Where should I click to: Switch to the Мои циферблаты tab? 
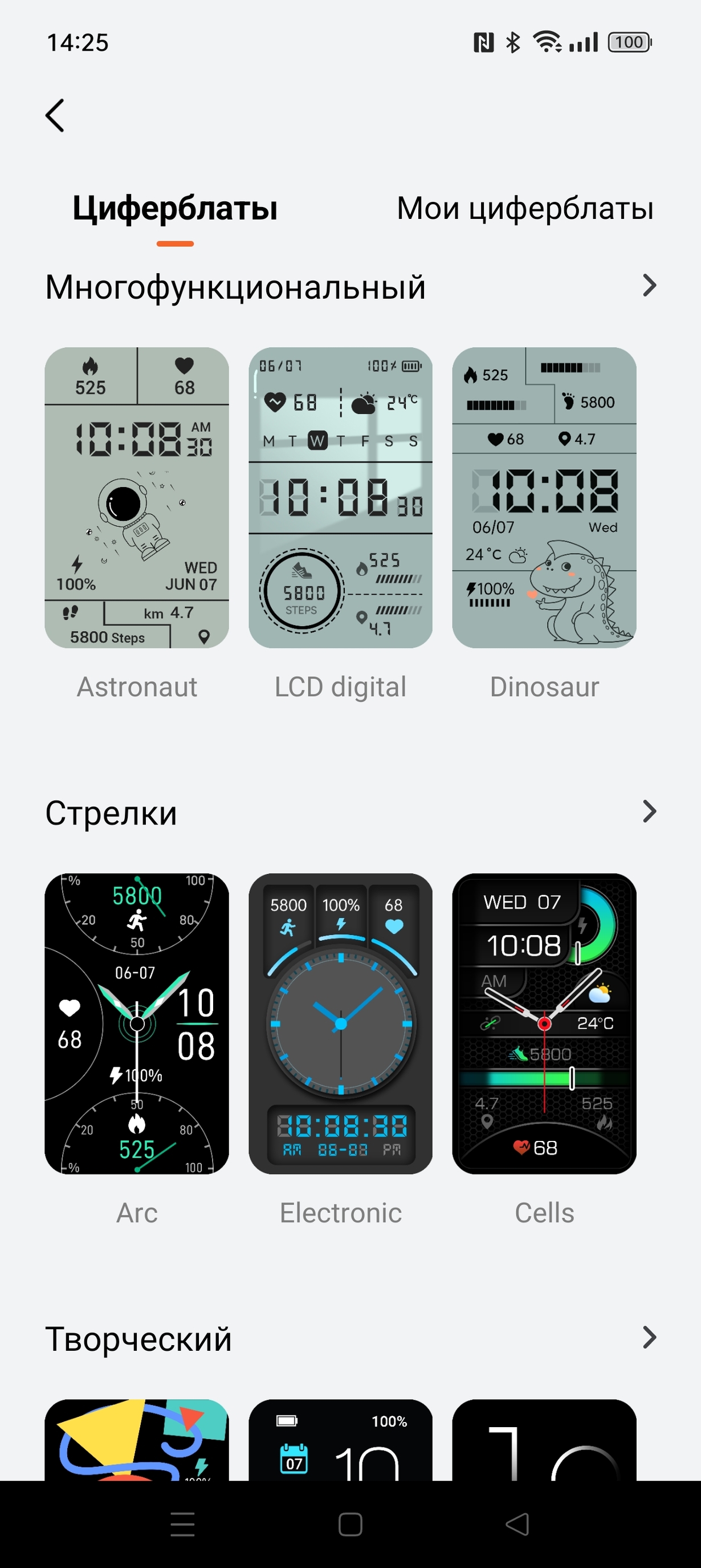(x=524, y=208)
